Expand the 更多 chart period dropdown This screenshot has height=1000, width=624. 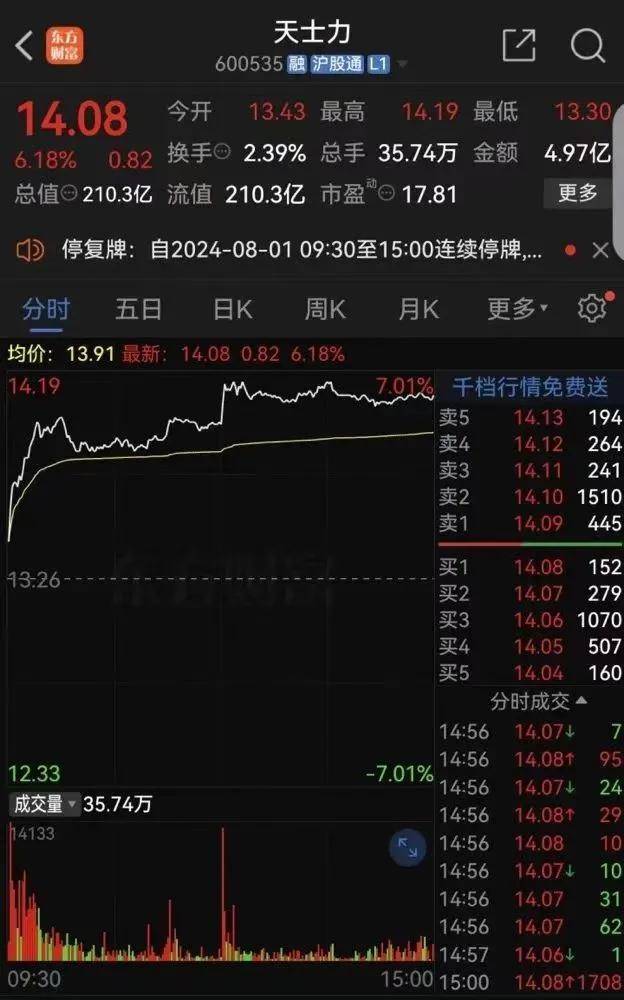pyautogui.click(x=517, y=309)
